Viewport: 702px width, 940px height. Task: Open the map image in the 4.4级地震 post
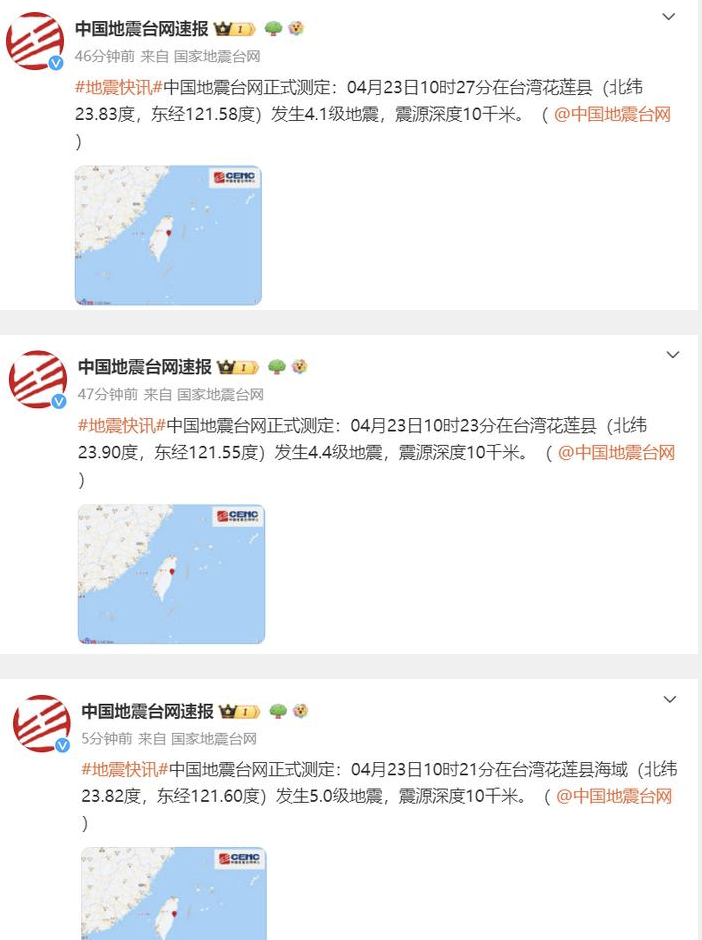coord(171,574)
